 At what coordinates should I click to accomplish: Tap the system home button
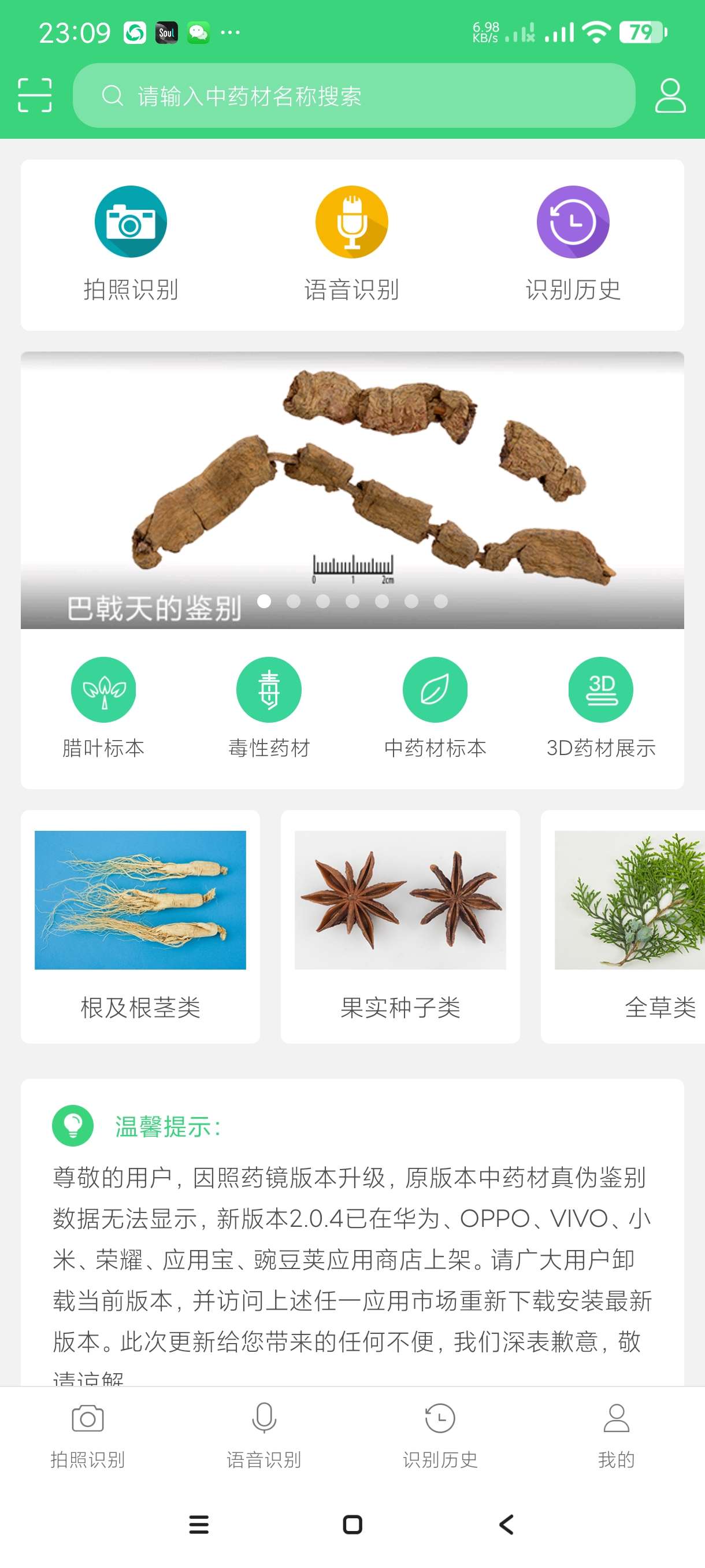353,1524
